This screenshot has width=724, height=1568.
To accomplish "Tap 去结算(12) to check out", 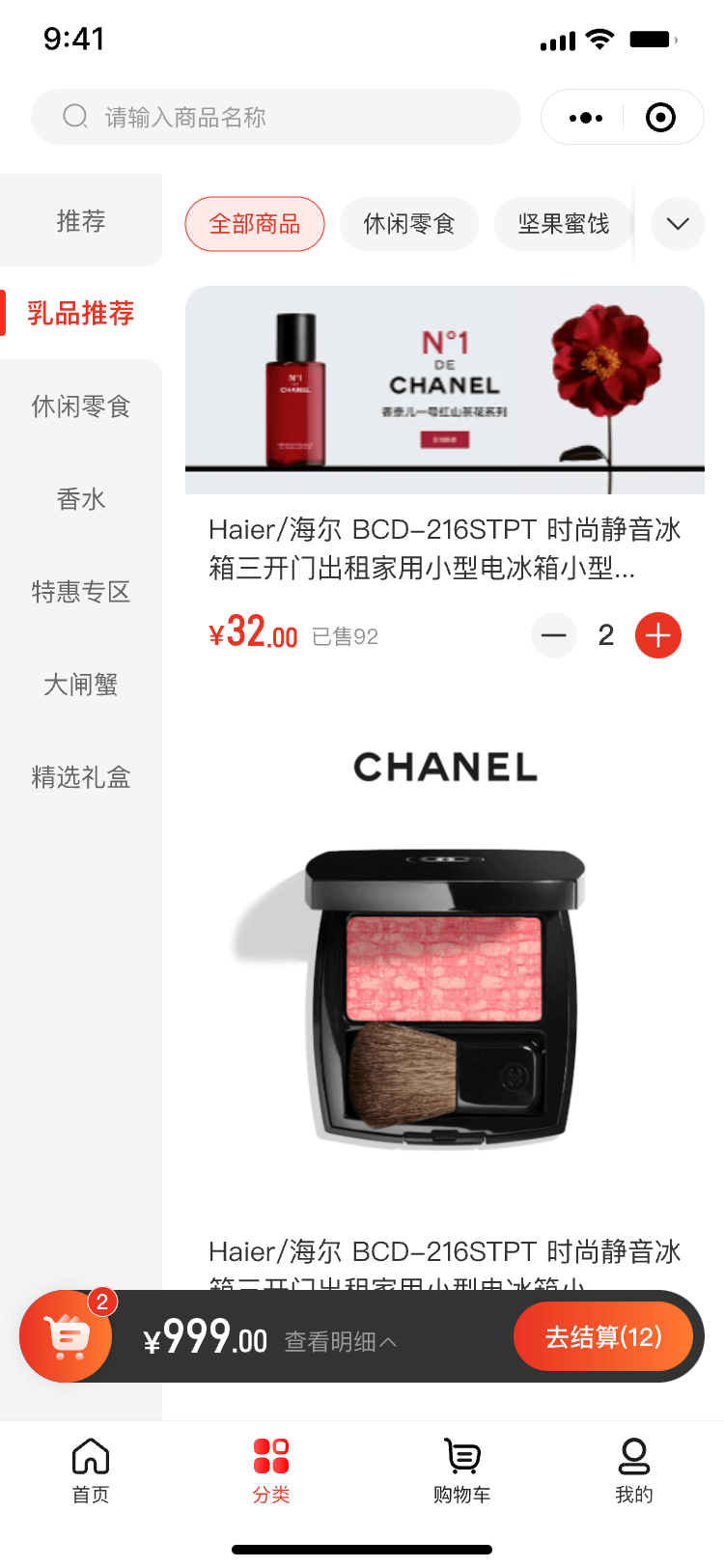I will (x=603, y=1337).
